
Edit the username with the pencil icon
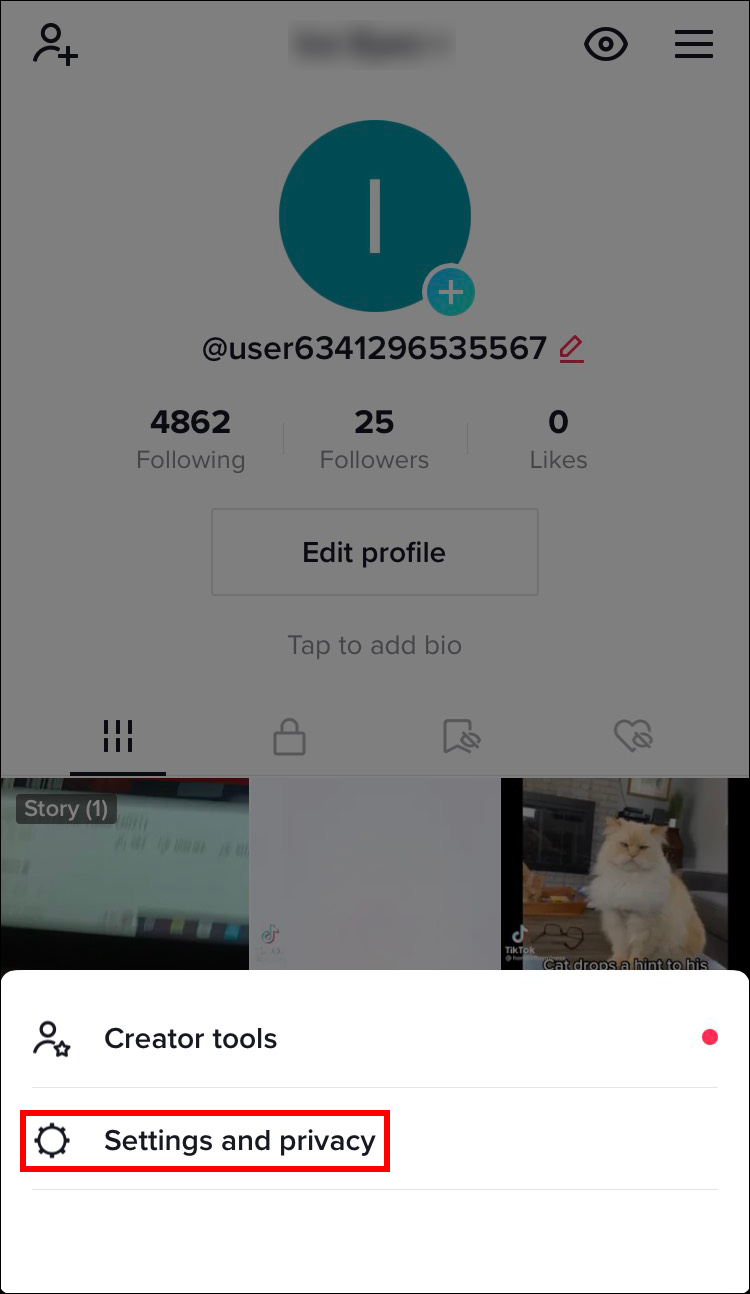pyautogui.click(x=571, y=349)
